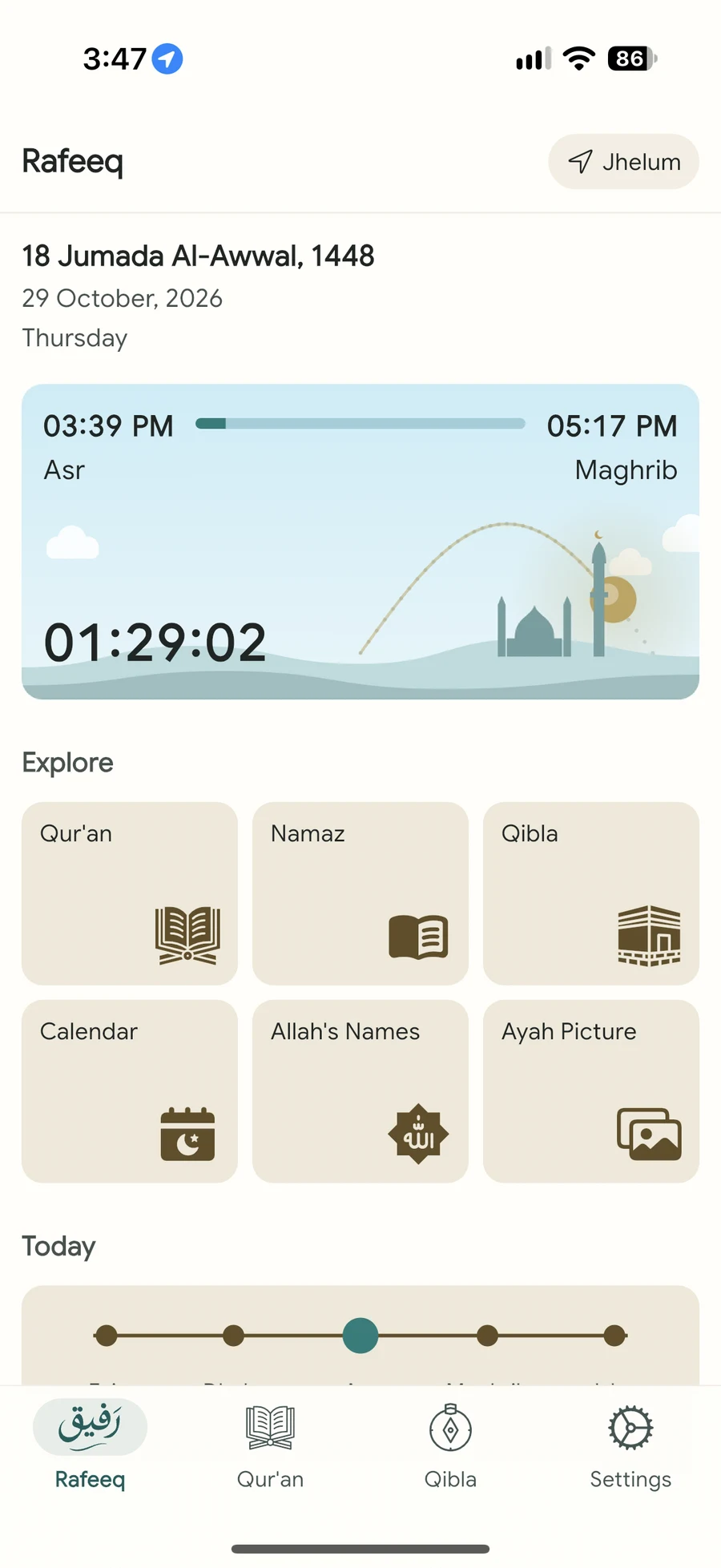This screenshot has width=721, height=1568.
Task: Open the Qur'an card under Explore
Action: [x=130, y=893]
